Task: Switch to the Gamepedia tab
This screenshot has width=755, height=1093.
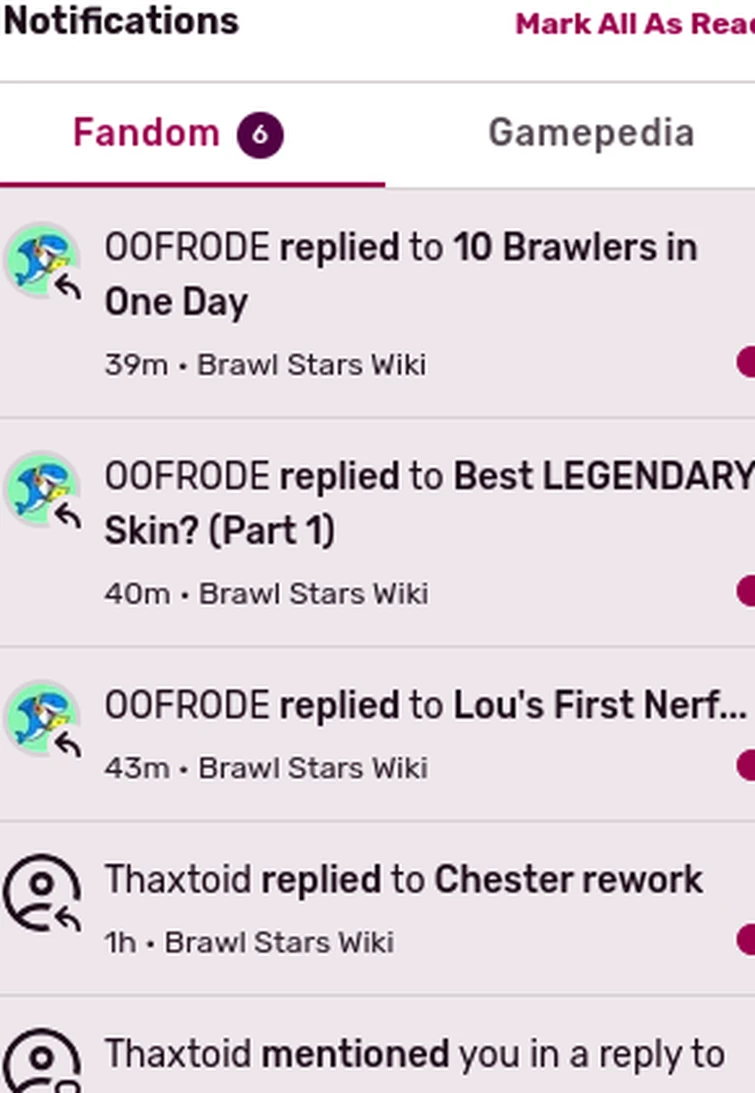Action: [590, 134]
